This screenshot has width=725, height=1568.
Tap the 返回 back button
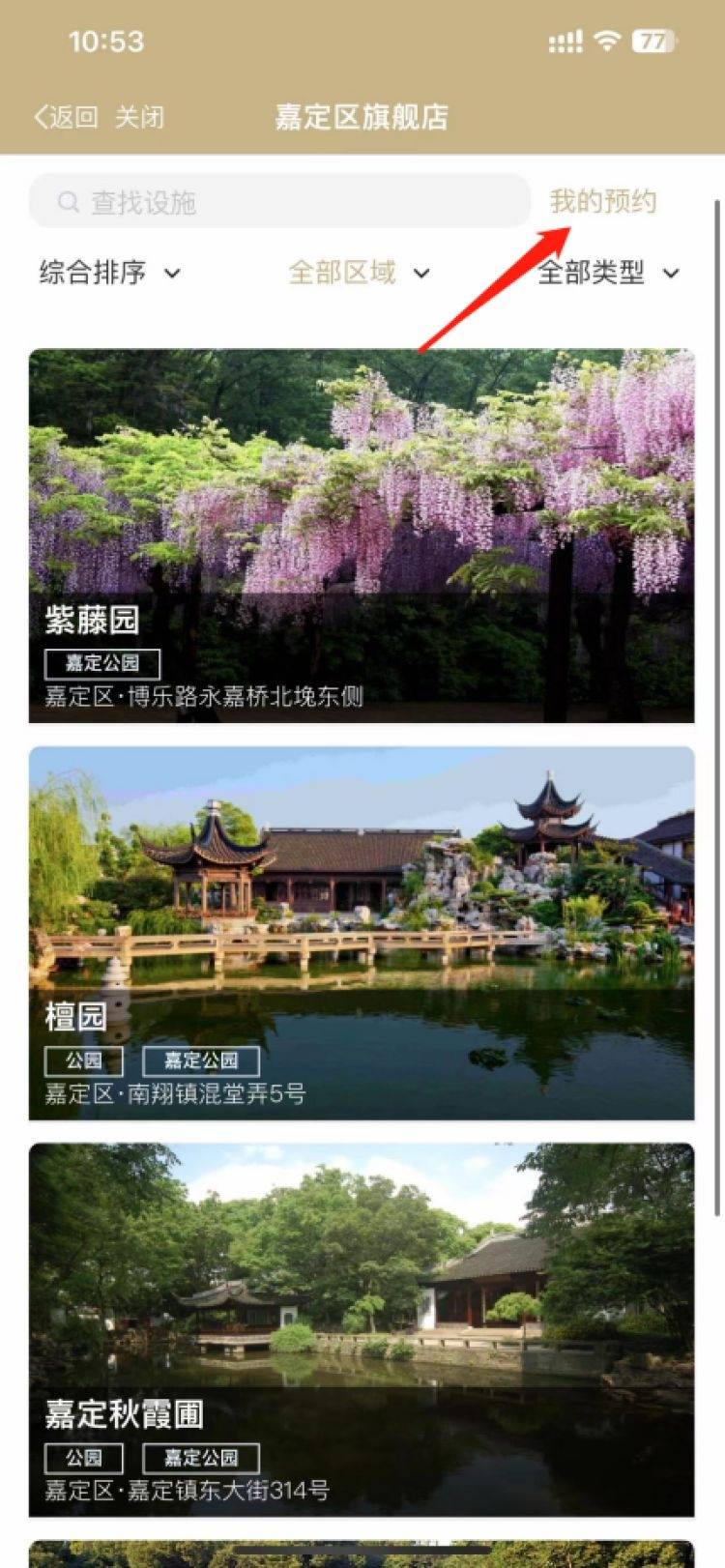[66, 118]
